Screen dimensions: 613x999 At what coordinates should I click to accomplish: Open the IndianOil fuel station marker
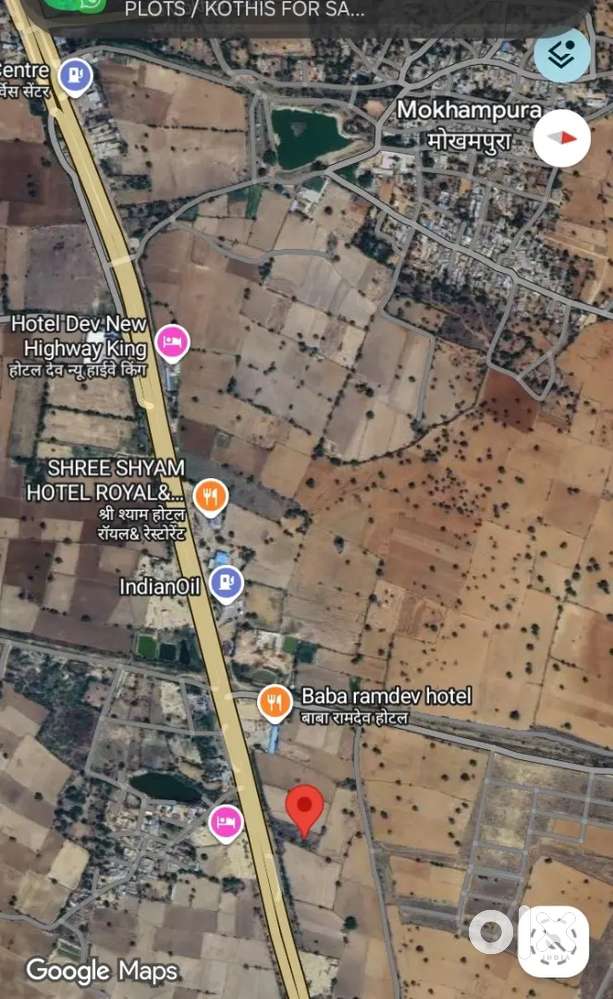226,584
